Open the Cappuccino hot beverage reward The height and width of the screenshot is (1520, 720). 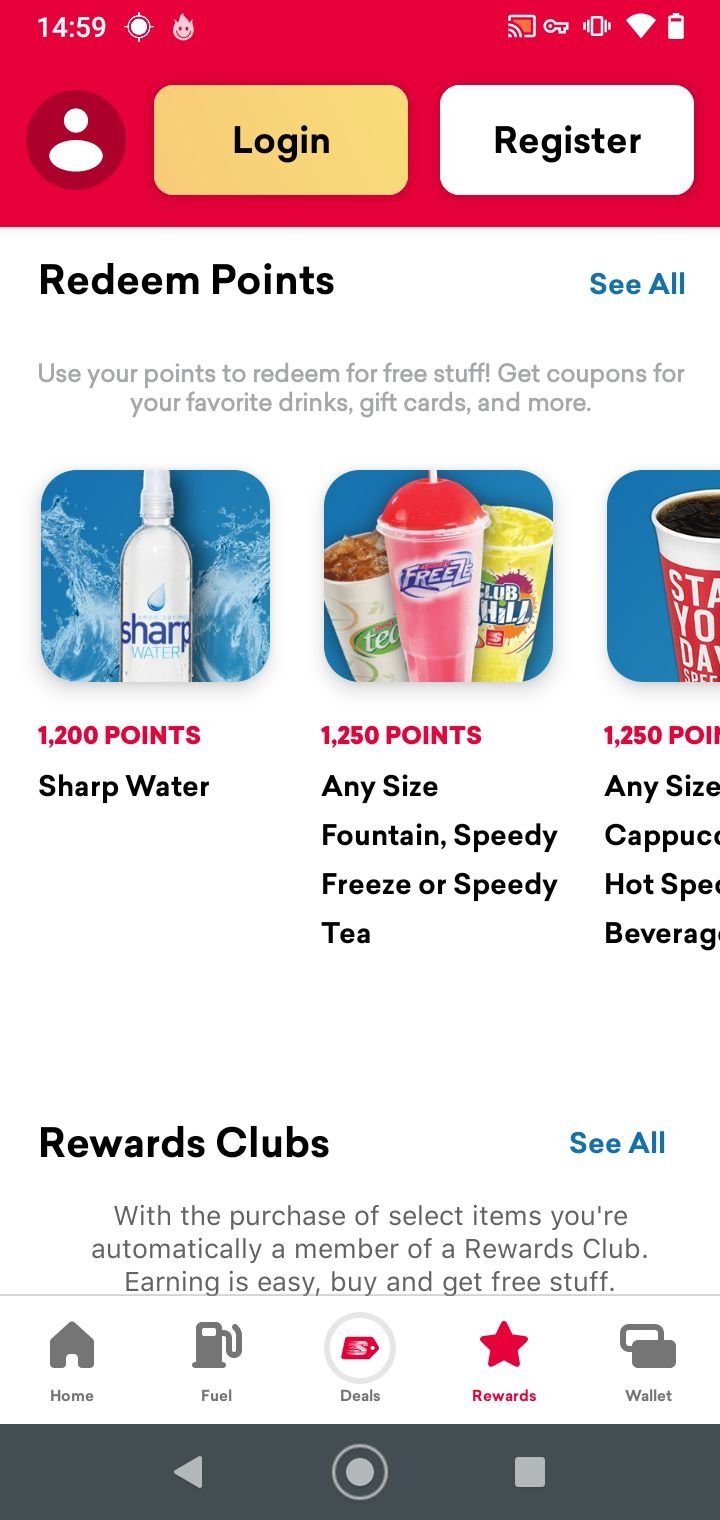tap(663, 710)
